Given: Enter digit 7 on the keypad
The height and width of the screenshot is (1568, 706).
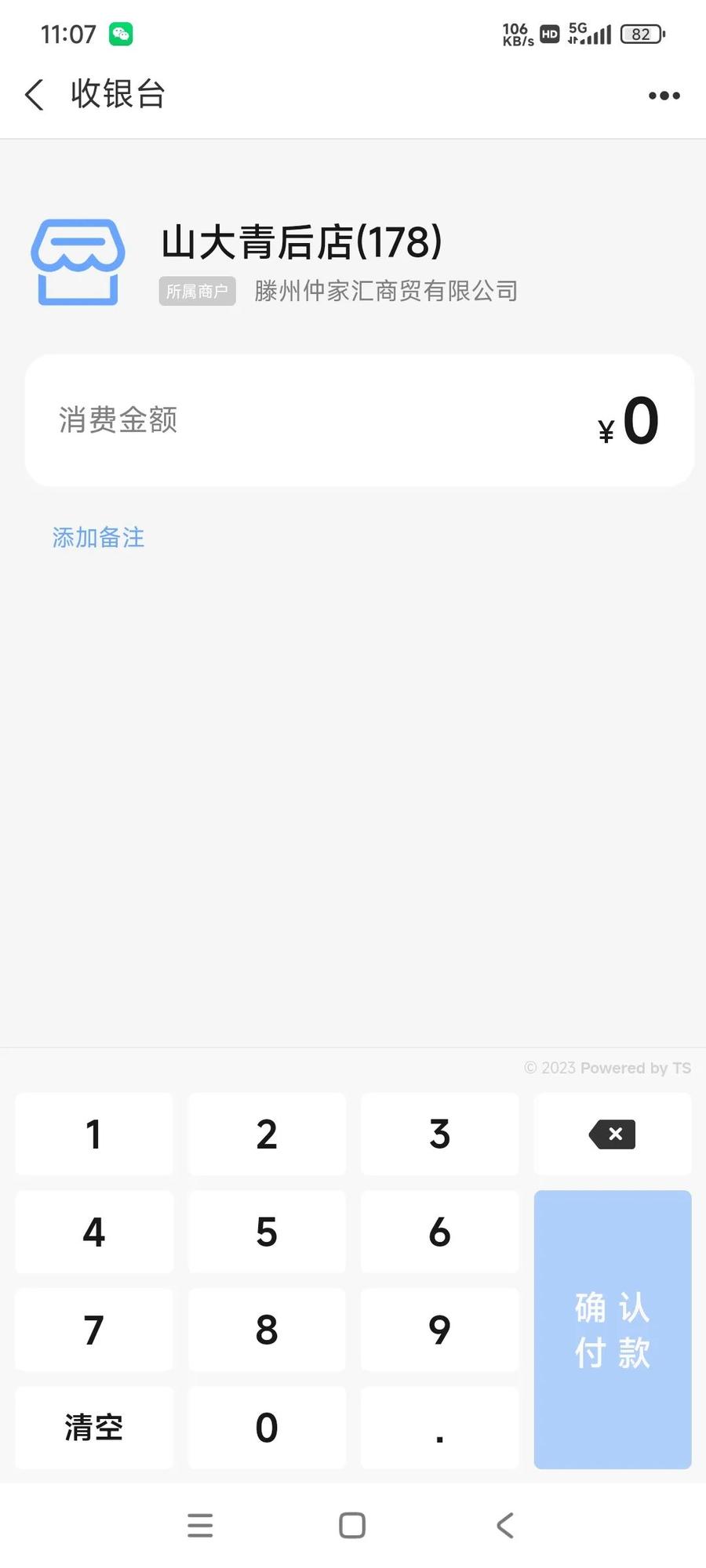Looking at the screenshot, I should point(94,1330).
